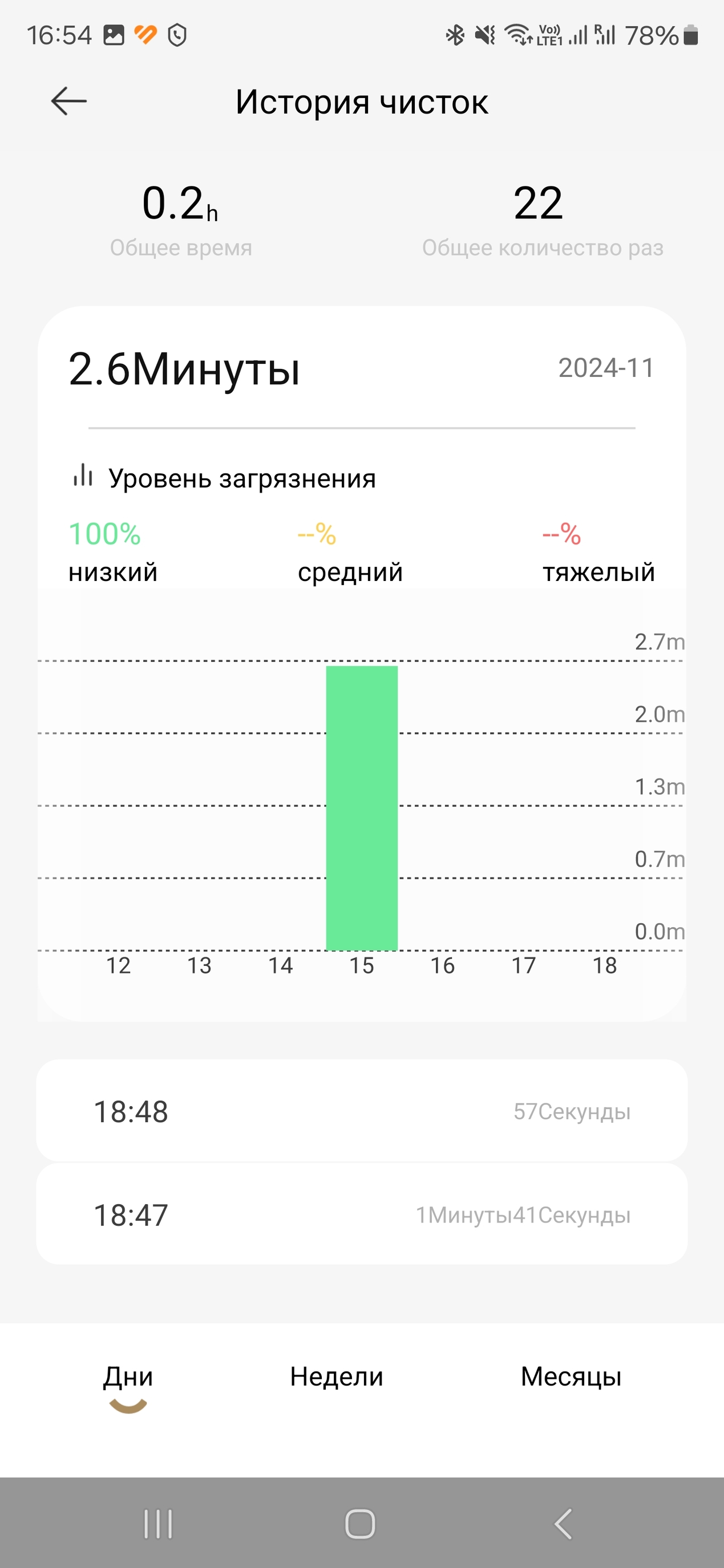Select day 12 on the chart
Viewport: 724px width, 1568px height.
pyautogui.click(x=118, y=965)
